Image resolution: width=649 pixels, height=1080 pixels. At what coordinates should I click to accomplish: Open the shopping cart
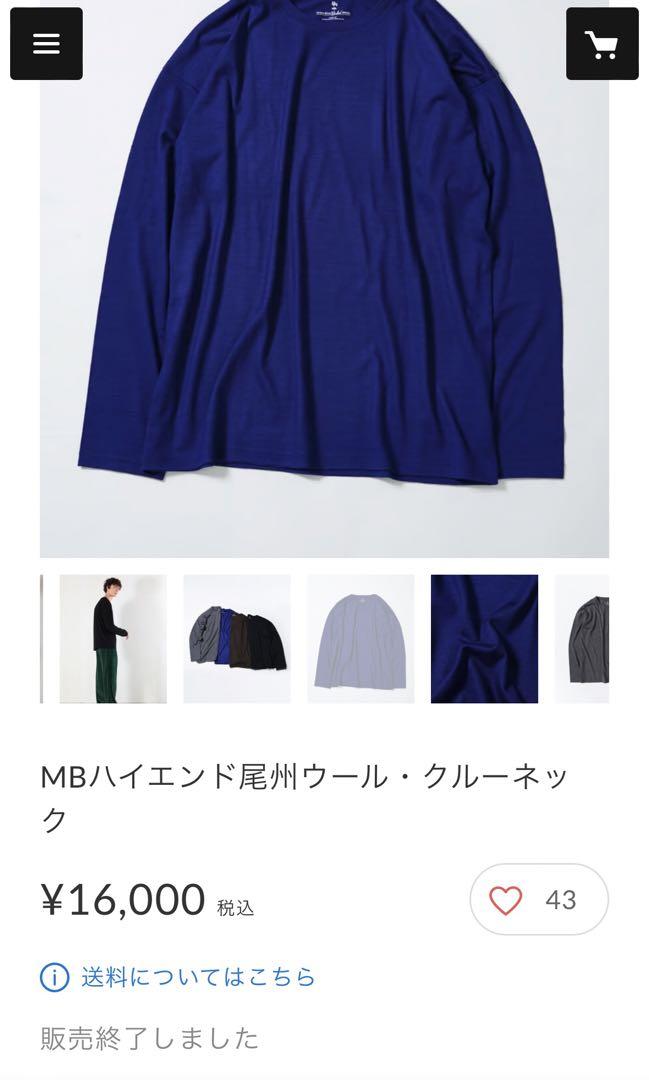tap(602, 44)
